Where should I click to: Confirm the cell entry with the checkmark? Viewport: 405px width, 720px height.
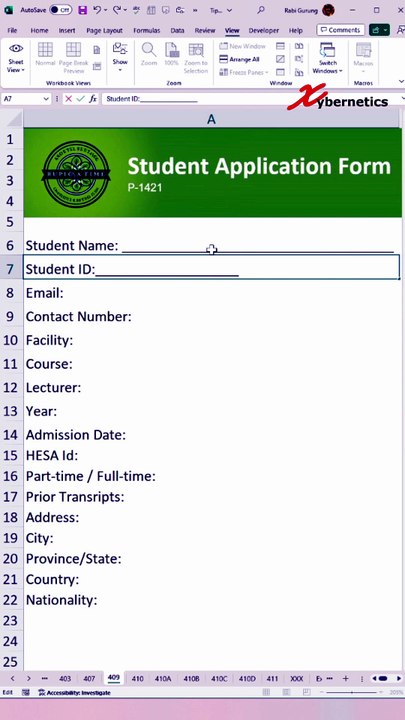pyautogui.click(x=81, y=99)
